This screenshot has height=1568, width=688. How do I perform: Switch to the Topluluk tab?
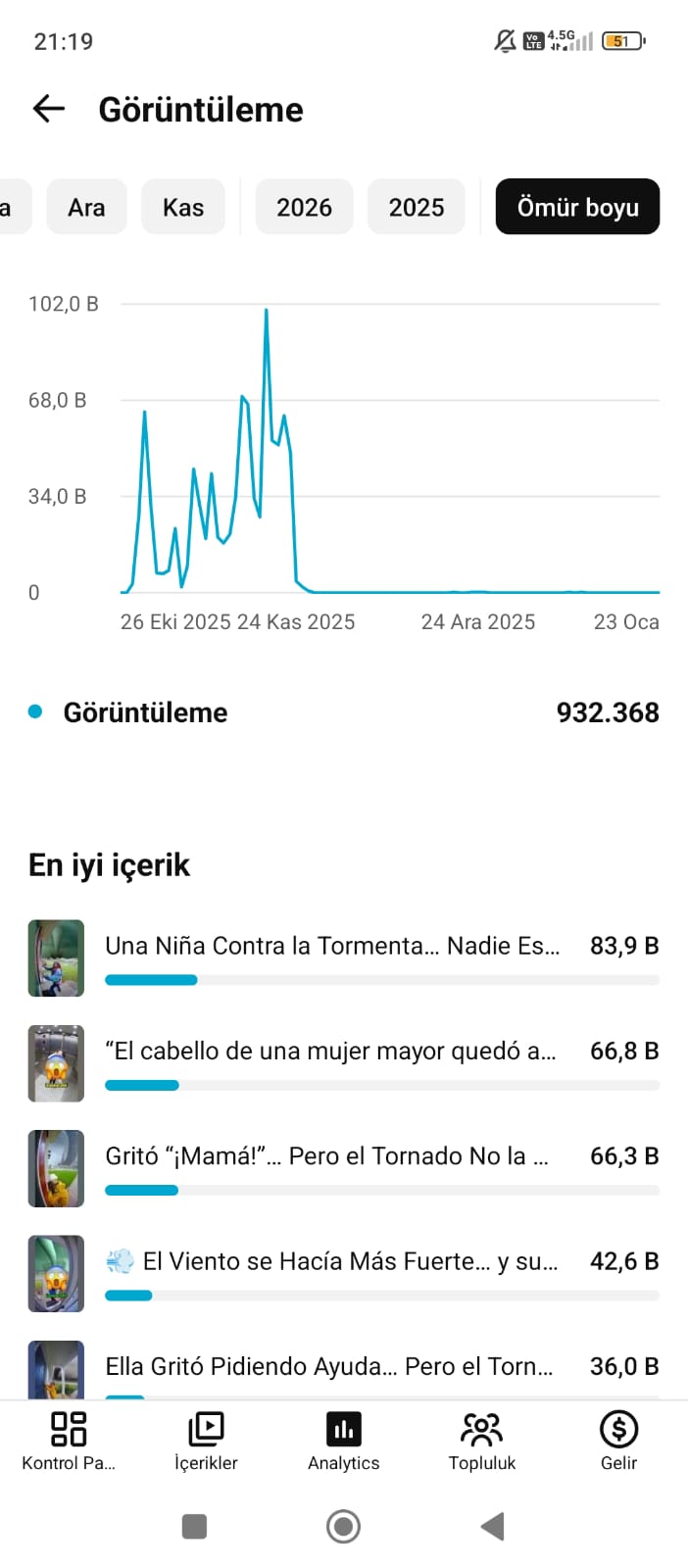point(481,1441)
